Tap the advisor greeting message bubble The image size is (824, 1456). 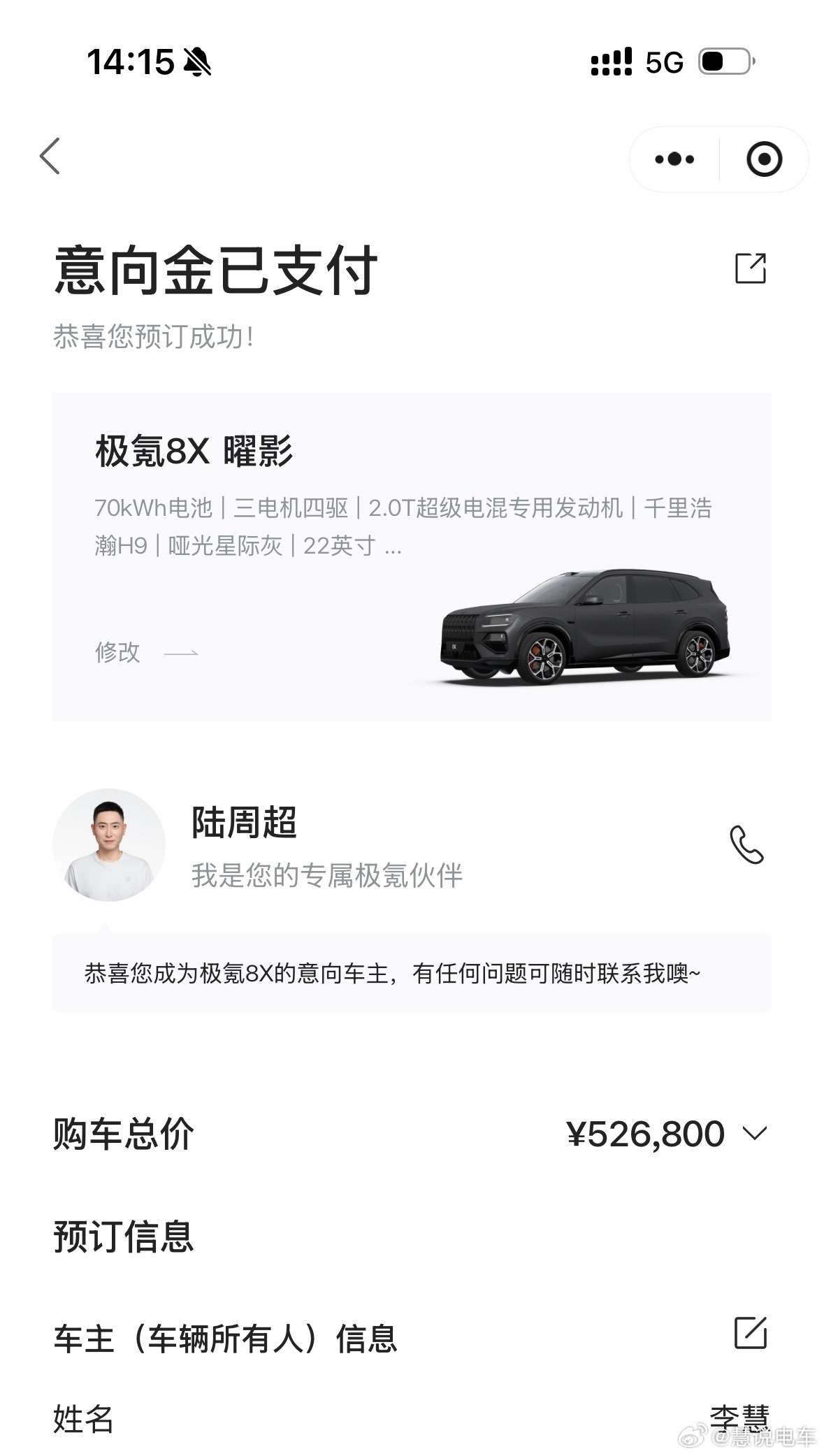point(391,972)
